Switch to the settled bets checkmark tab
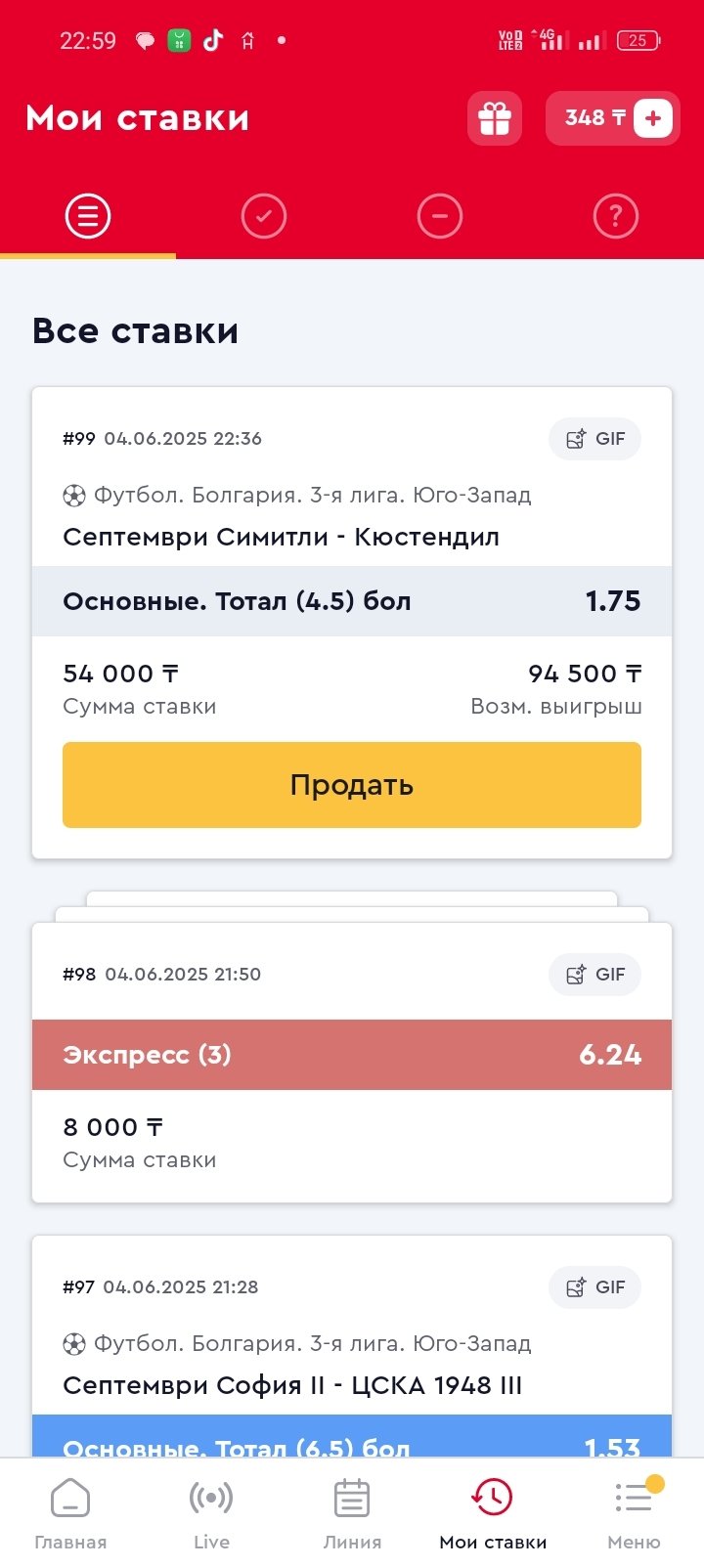704x1568 pixels. [264, 216]
